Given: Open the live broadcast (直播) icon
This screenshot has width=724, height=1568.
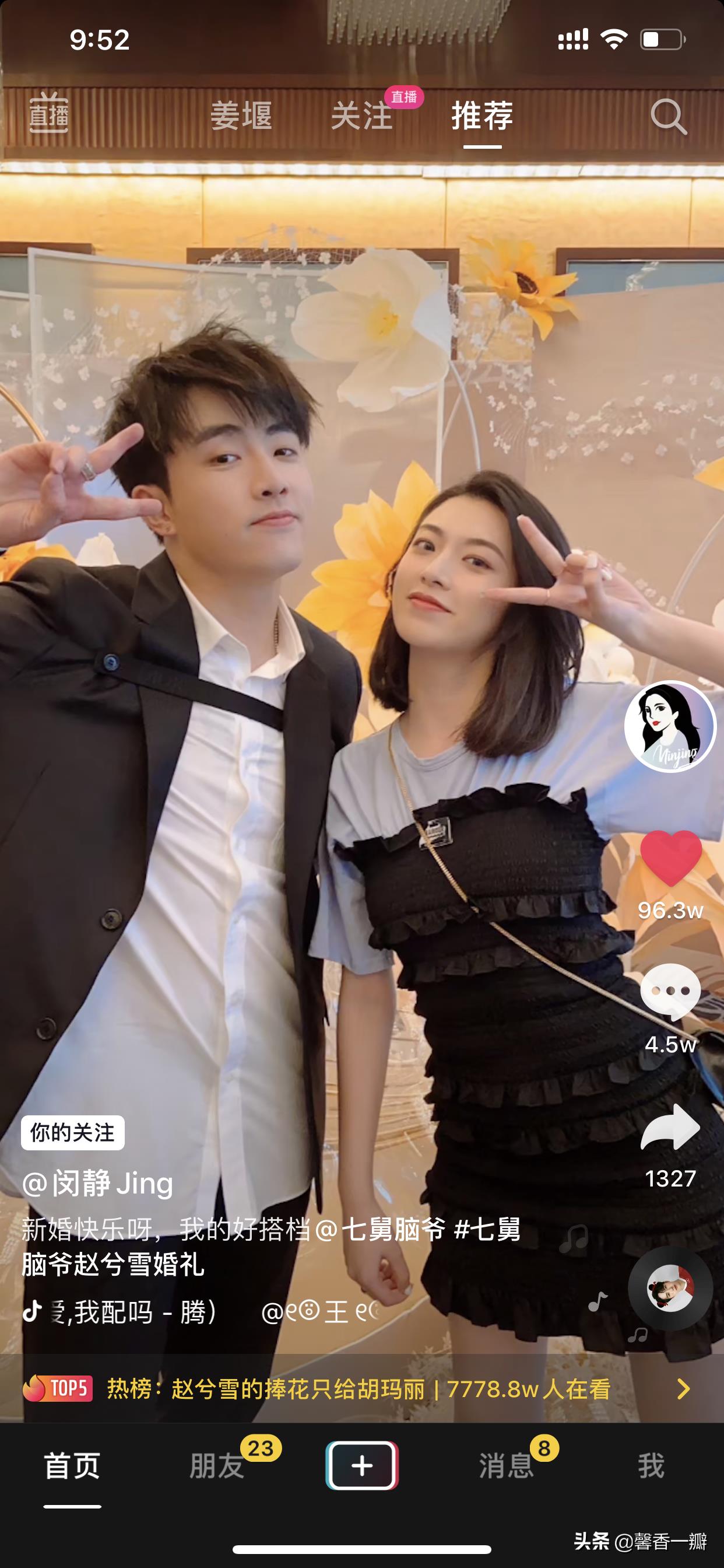Looking at the screenshot, I should pyautogui.click(x=50, y=114).
